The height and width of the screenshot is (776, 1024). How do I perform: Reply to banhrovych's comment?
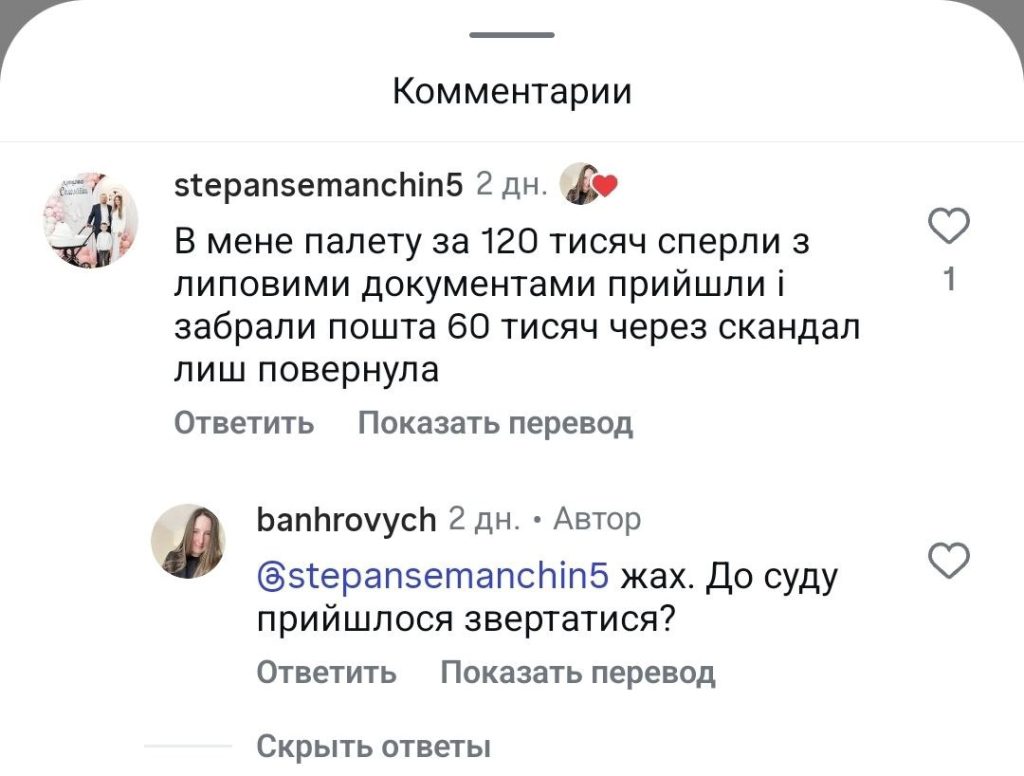(x=326, y=672)
